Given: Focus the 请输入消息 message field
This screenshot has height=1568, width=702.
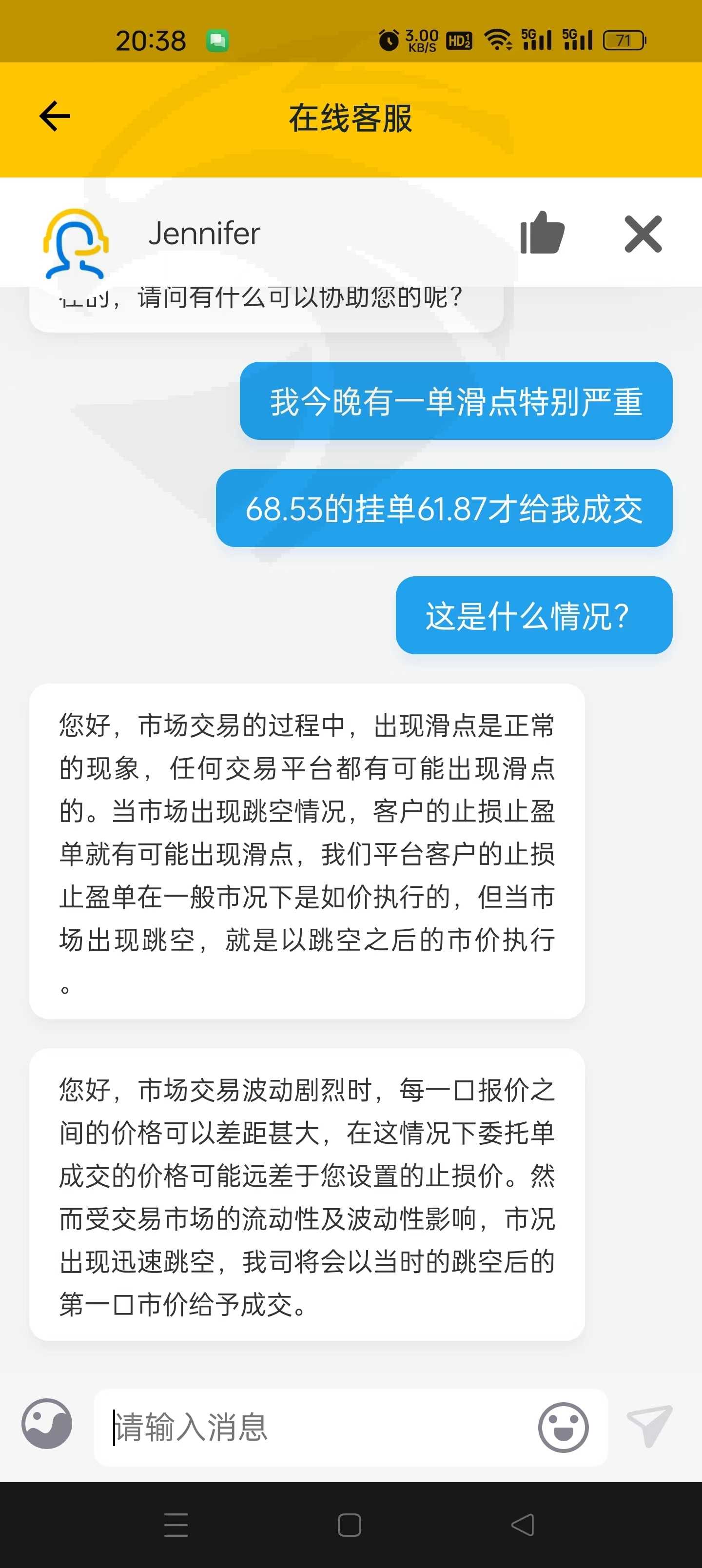Looking at the screenshot, I should click(x=314, y=1427).
